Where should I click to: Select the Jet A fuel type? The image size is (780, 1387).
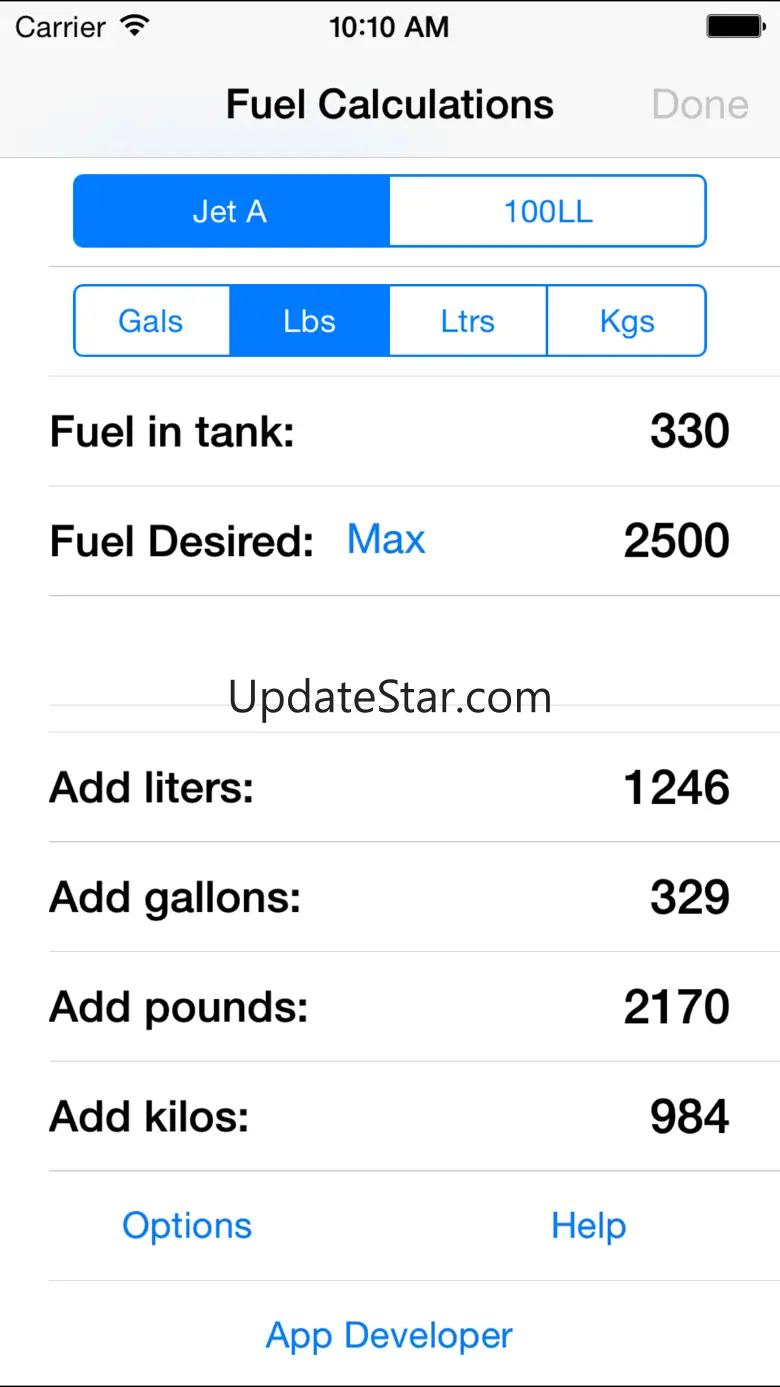[231, 211]
